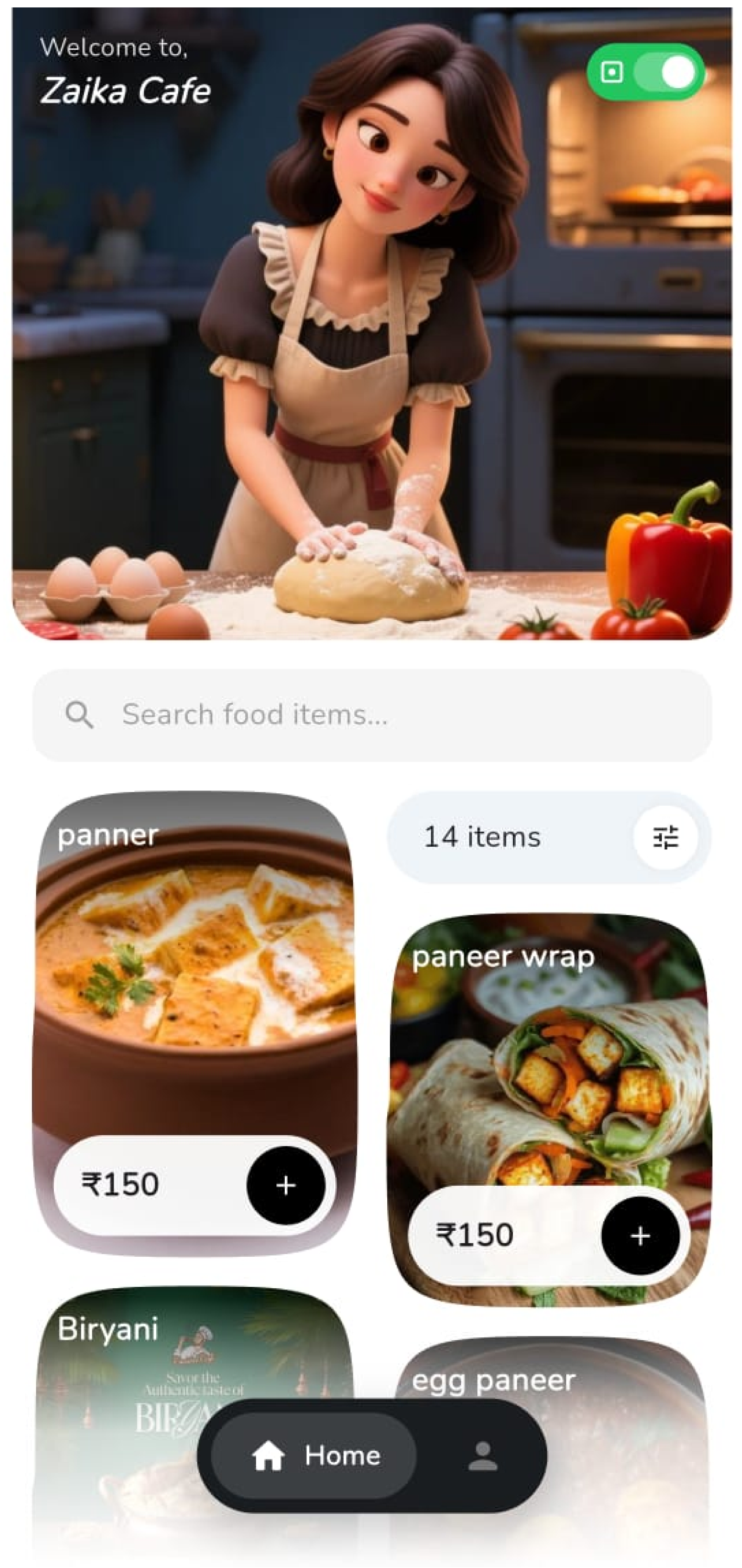Open the filter options icon

(665, 837)
